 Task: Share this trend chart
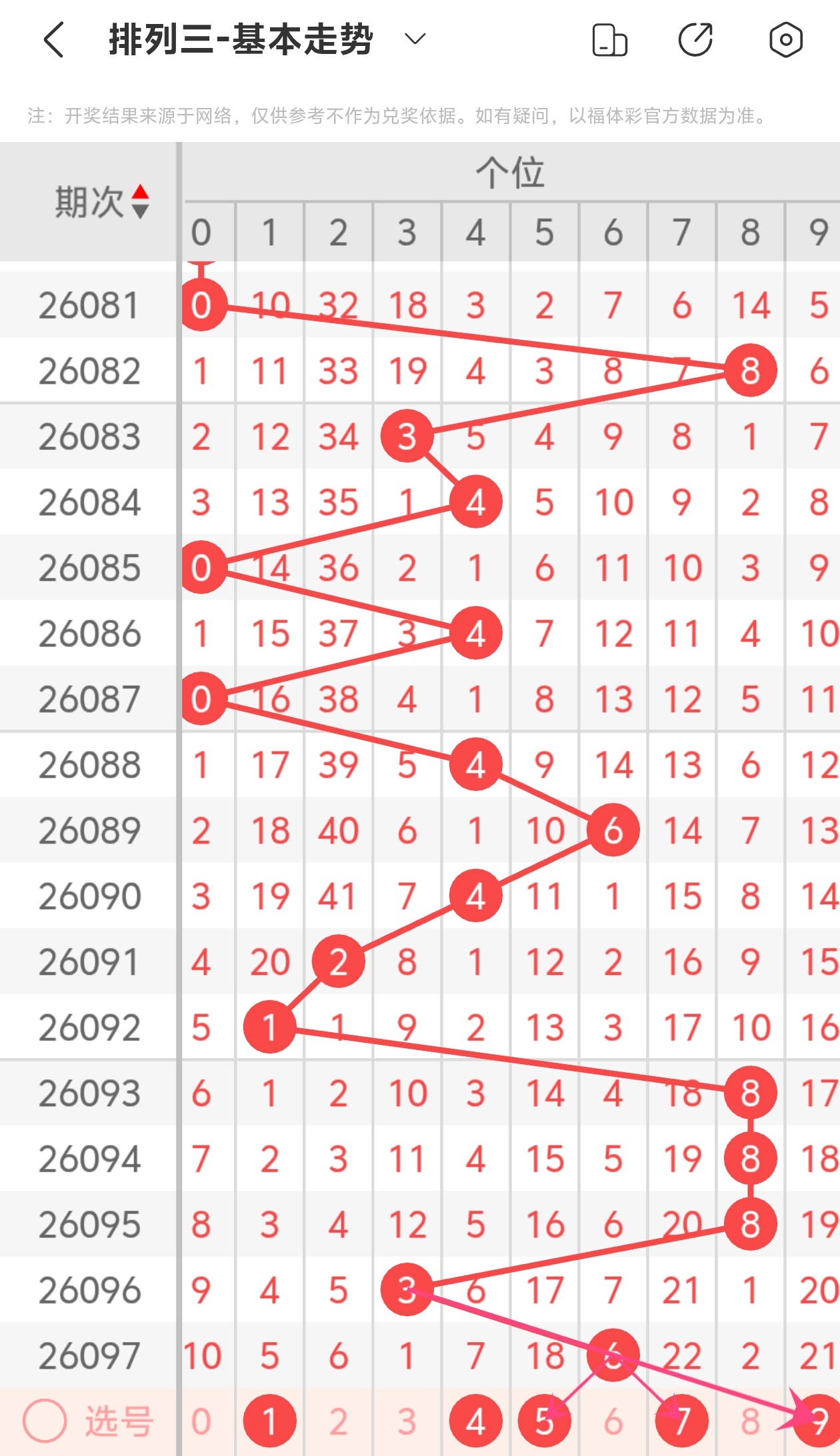point(696,40)
